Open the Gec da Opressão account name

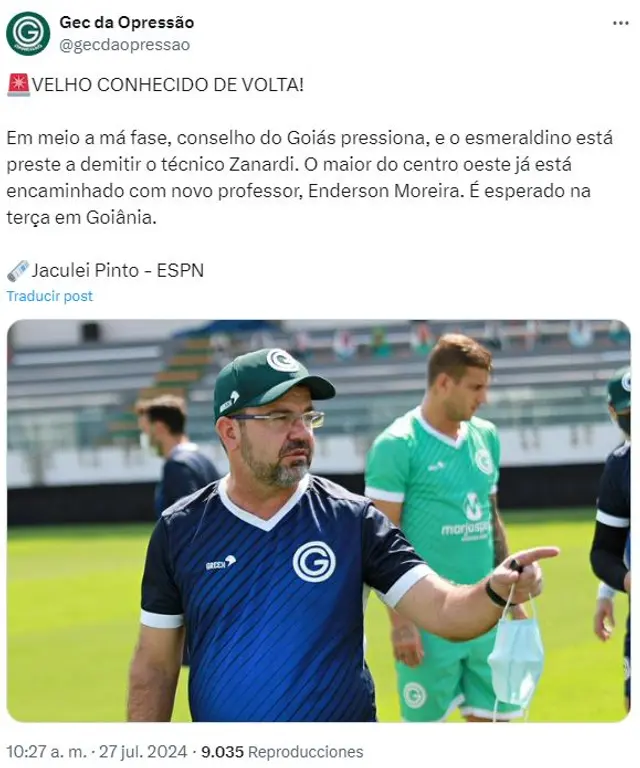click(x=126, y=22)
